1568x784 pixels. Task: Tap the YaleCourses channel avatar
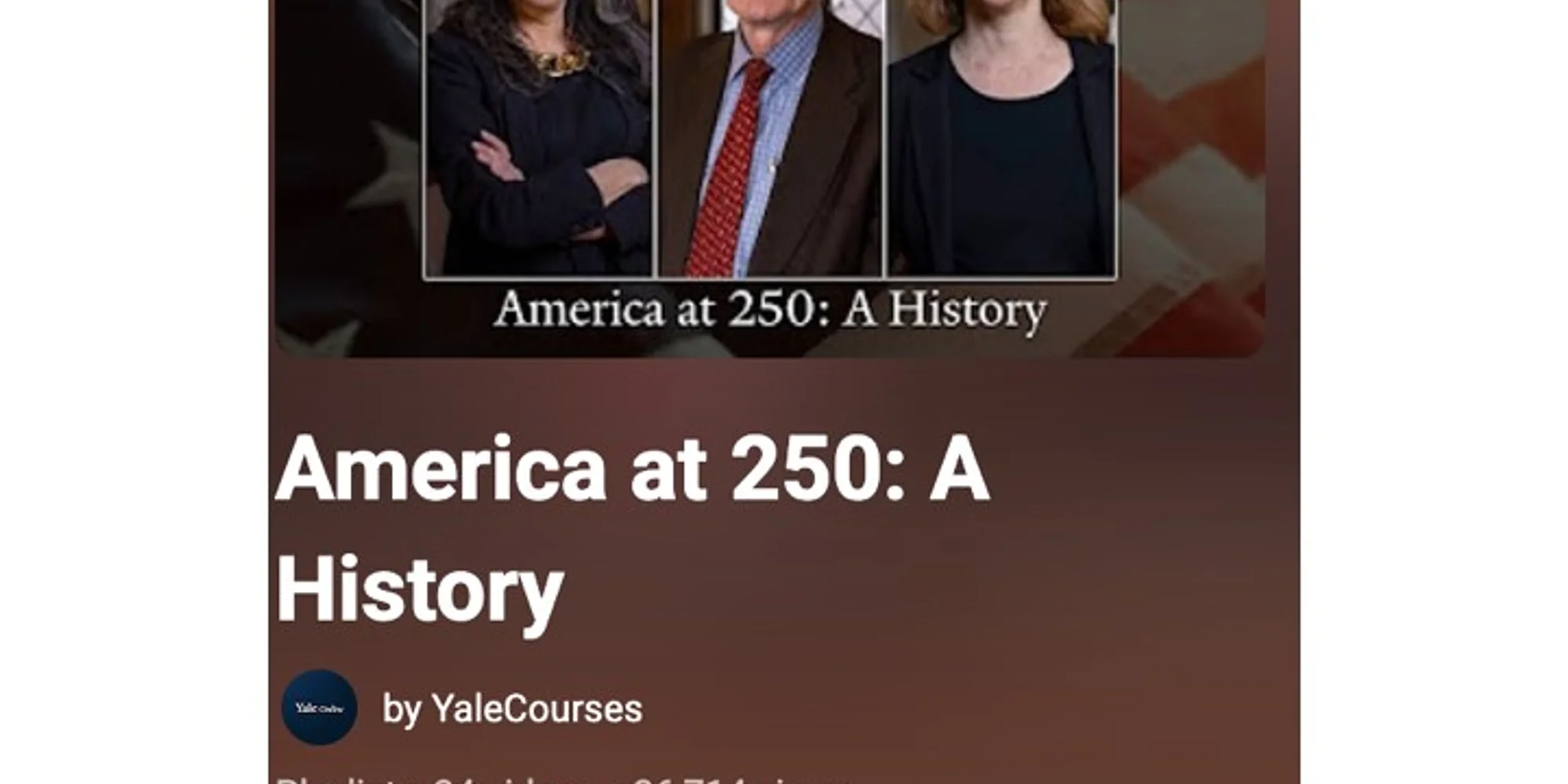coord(319,707)
